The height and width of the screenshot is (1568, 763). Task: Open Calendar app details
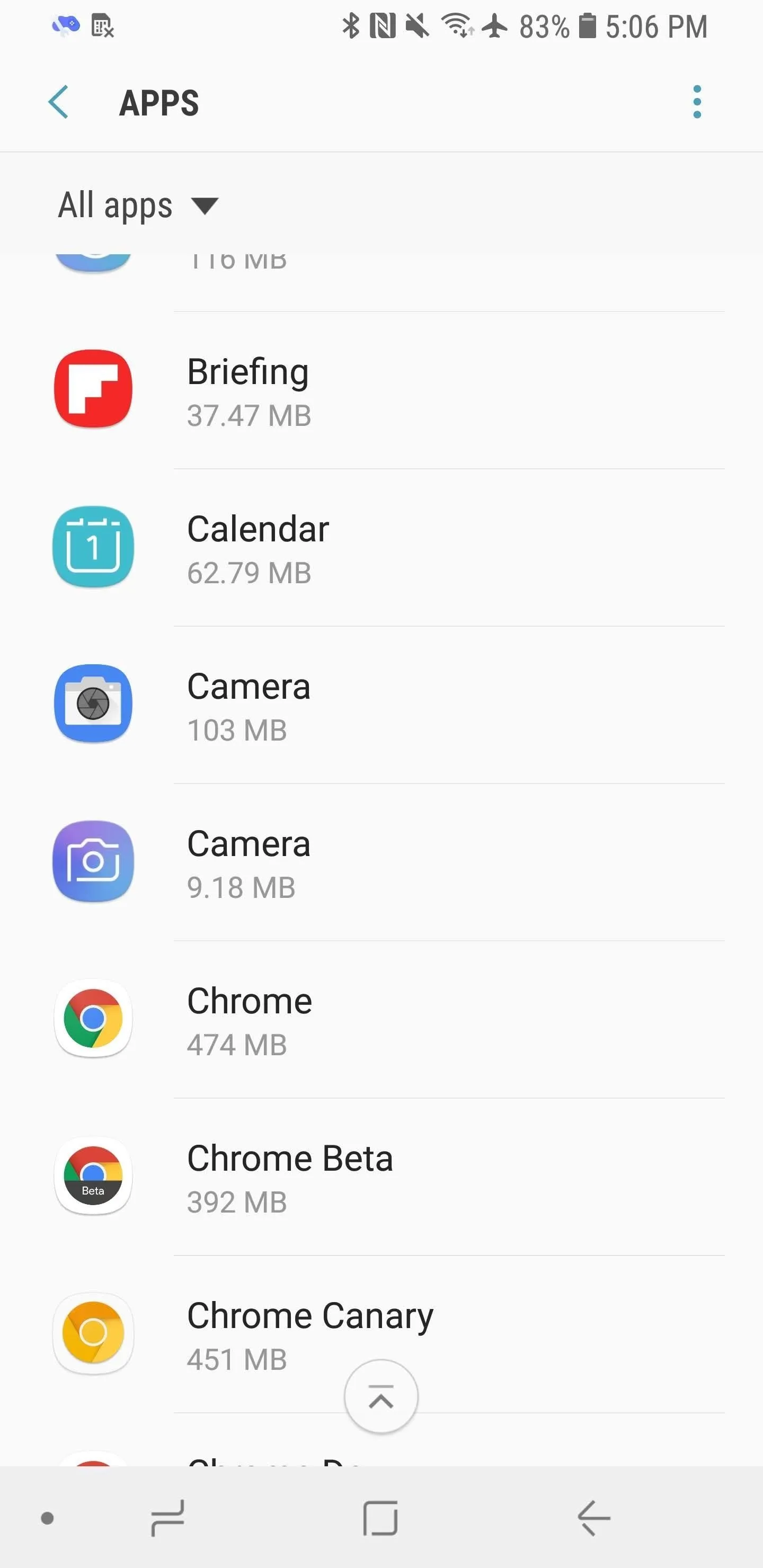pyautogui.click(x=381, y=547)
